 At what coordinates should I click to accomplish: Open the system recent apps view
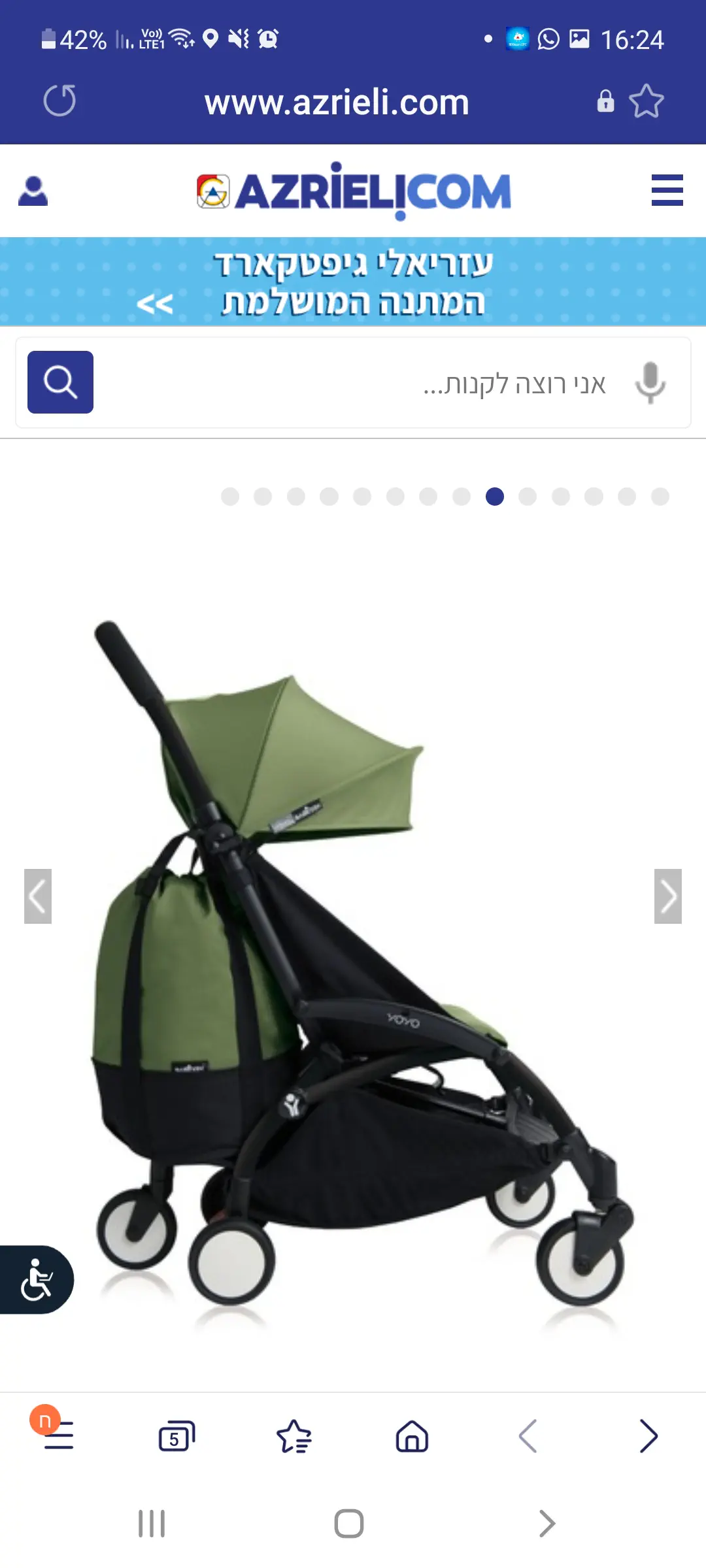(152, 1524)
